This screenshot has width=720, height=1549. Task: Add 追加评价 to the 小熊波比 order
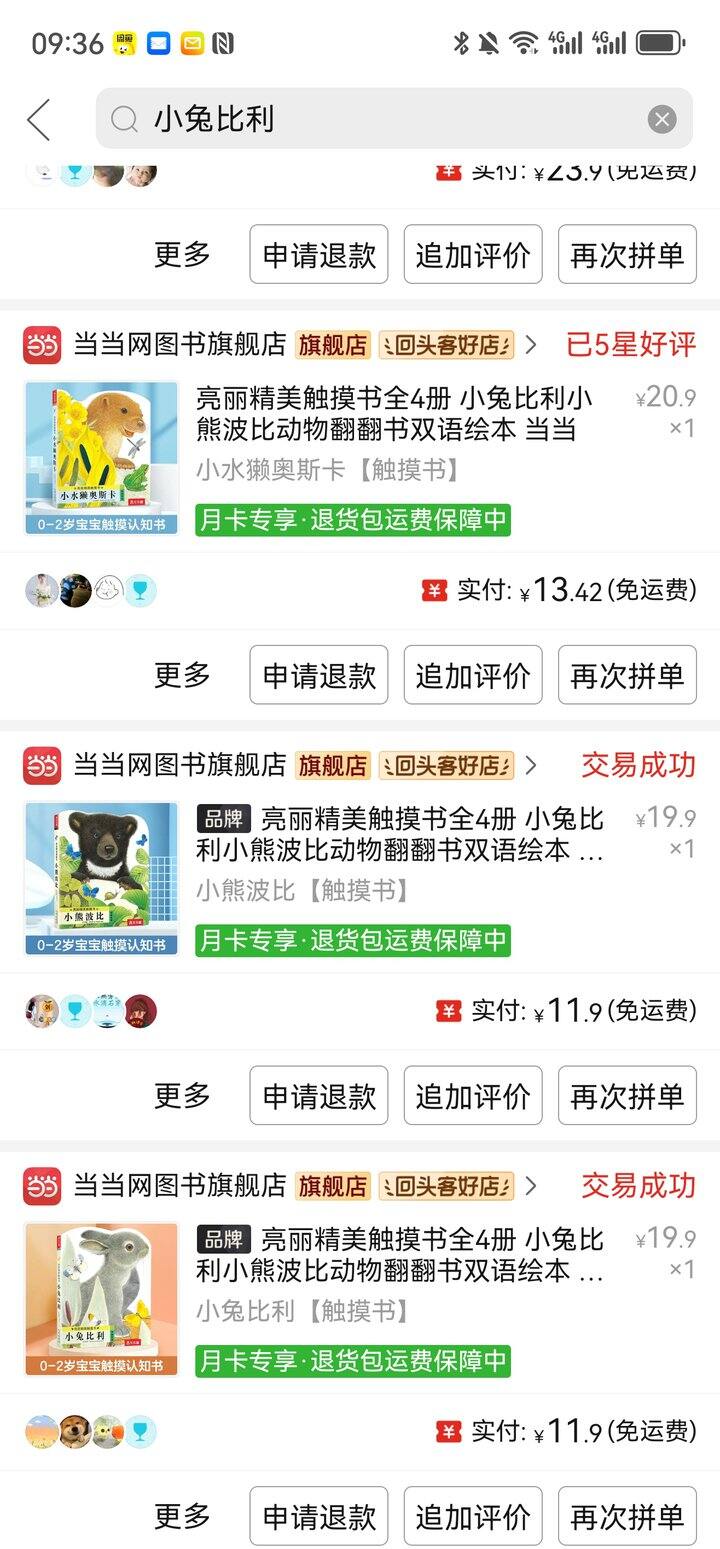coord(473,1096)
